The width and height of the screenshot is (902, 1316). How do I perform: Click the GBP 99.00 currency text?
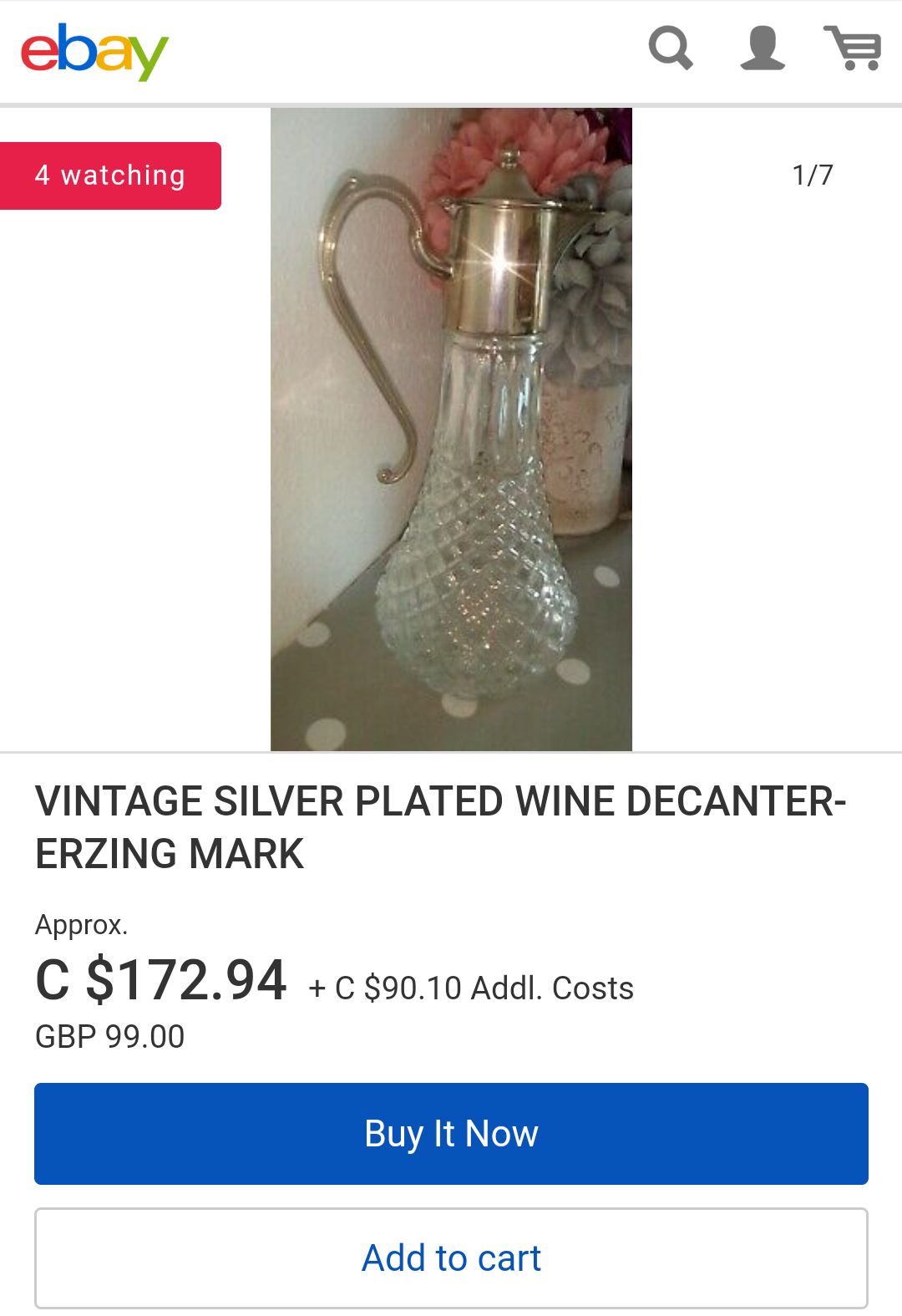tap(109, 1037)
